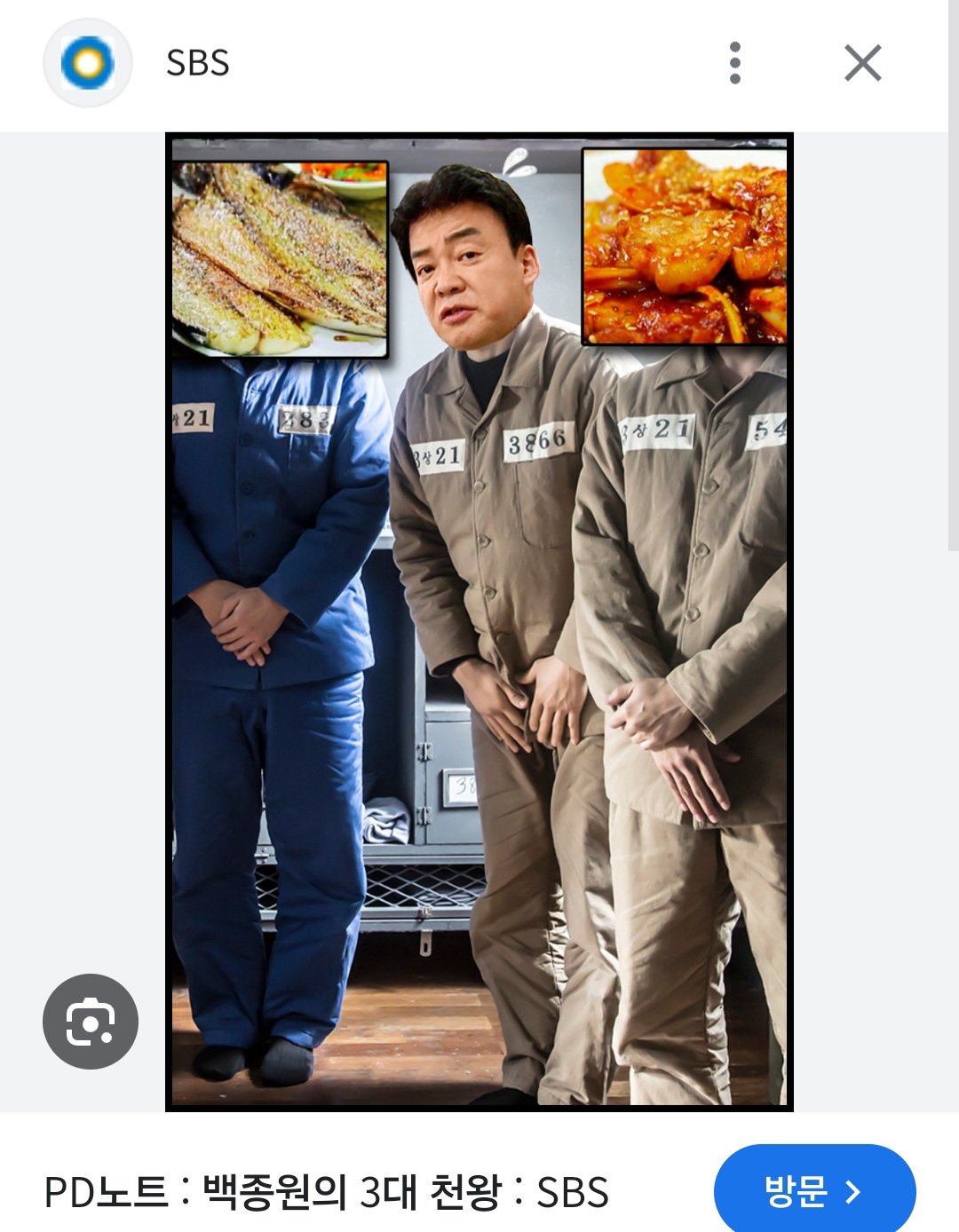
Task: Close the image viewer
Action: point(862,63)
